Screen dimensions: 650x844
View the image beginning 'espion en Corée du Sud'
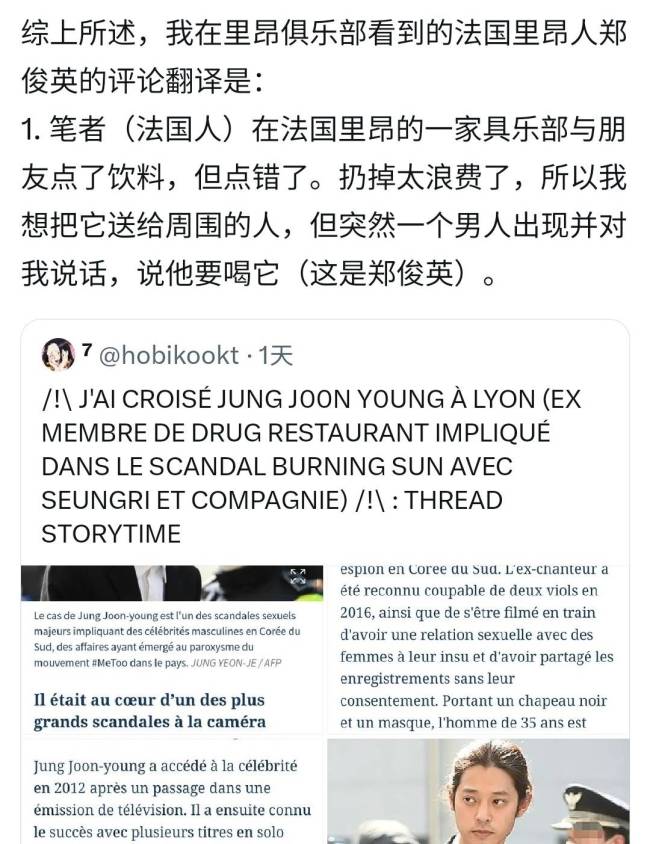pyautogui.click(x=478, y=650)
